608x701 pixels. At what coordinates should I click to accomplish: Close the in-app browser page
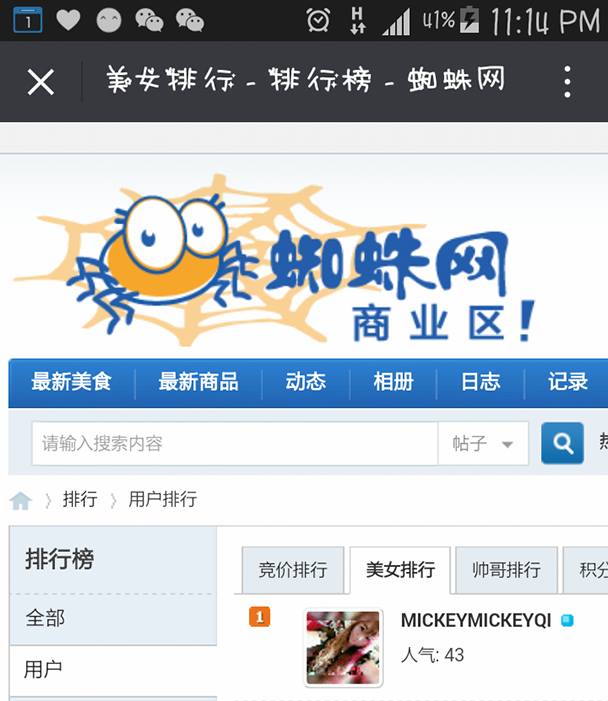click(x=40, y=82)
